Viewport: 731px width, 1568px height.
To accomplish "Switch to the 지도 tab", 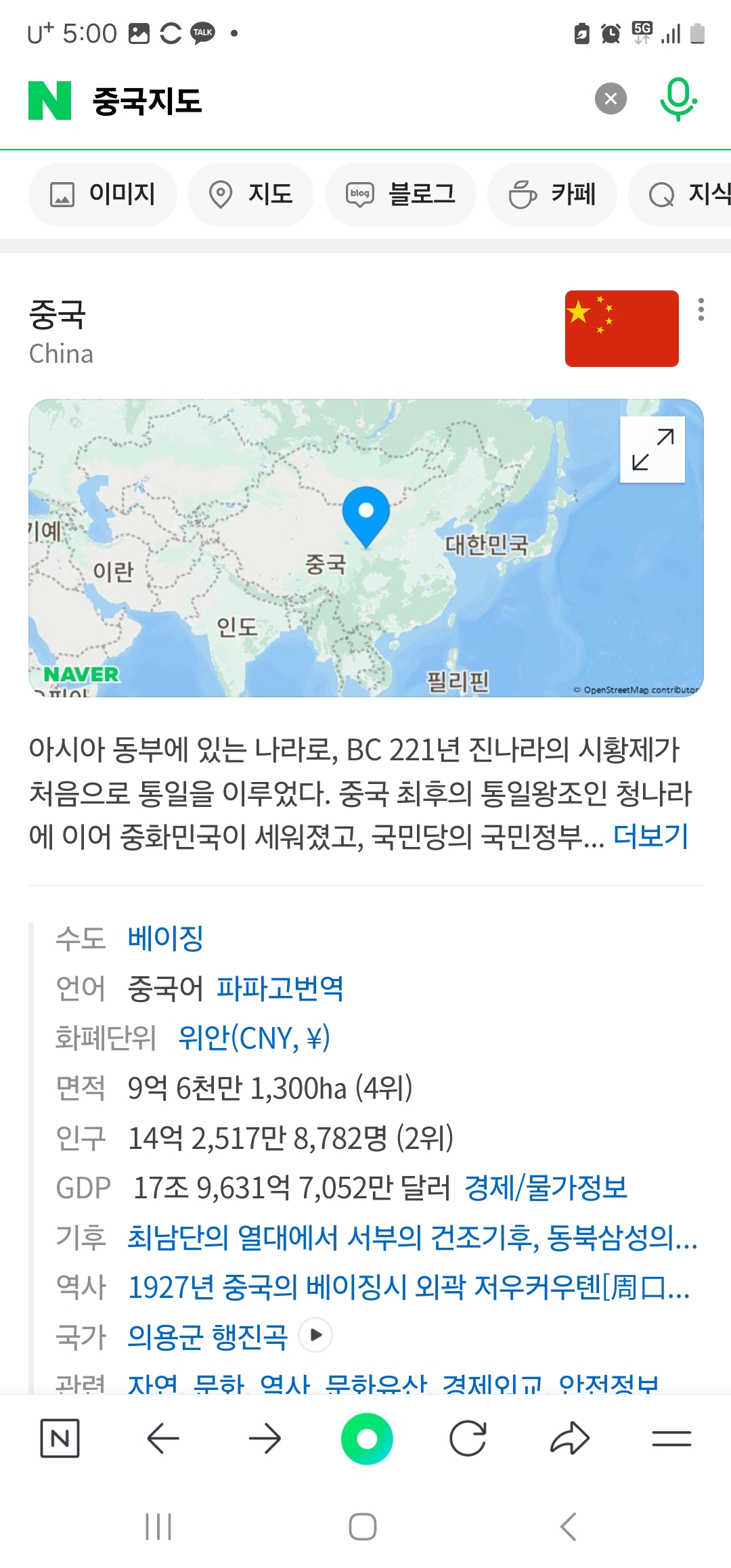I will pyautogui.click(x=251, y=194).
